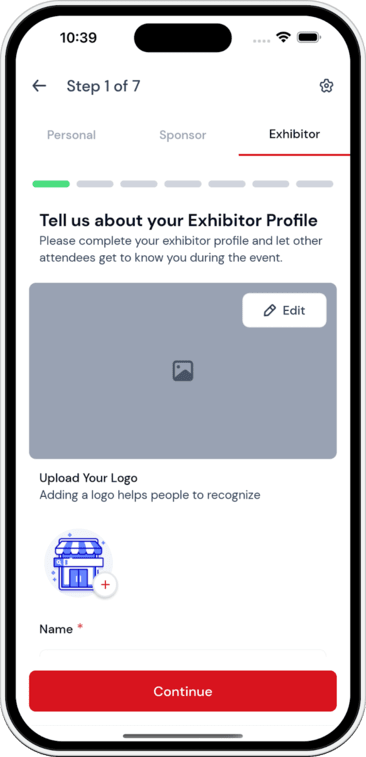This screenshot has height=757, width=366.
Task: Open the settings icon in the header
Action: 327,86
